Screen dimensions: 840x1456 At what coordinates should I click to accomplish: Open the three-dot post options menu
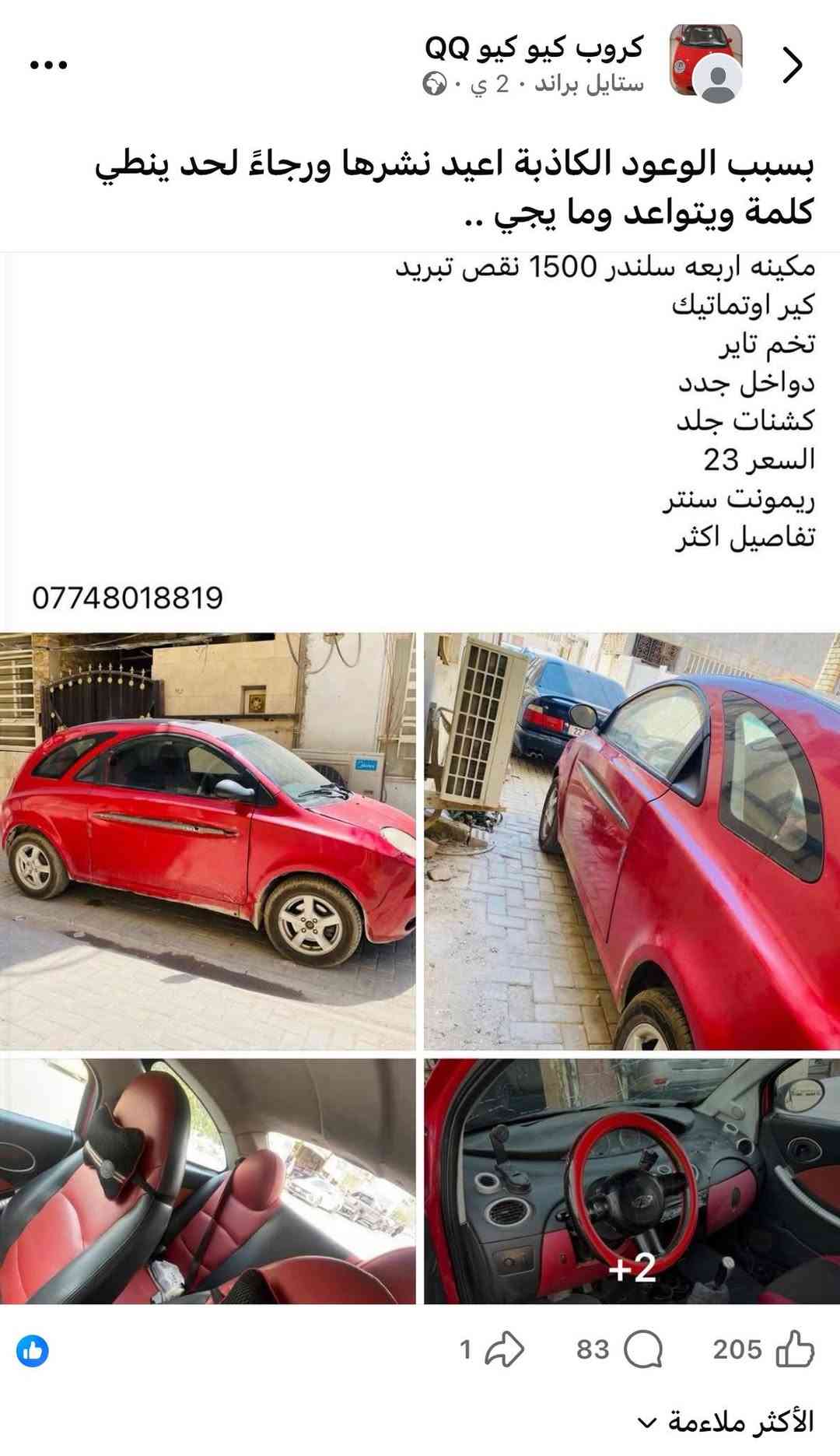point(49,65)
